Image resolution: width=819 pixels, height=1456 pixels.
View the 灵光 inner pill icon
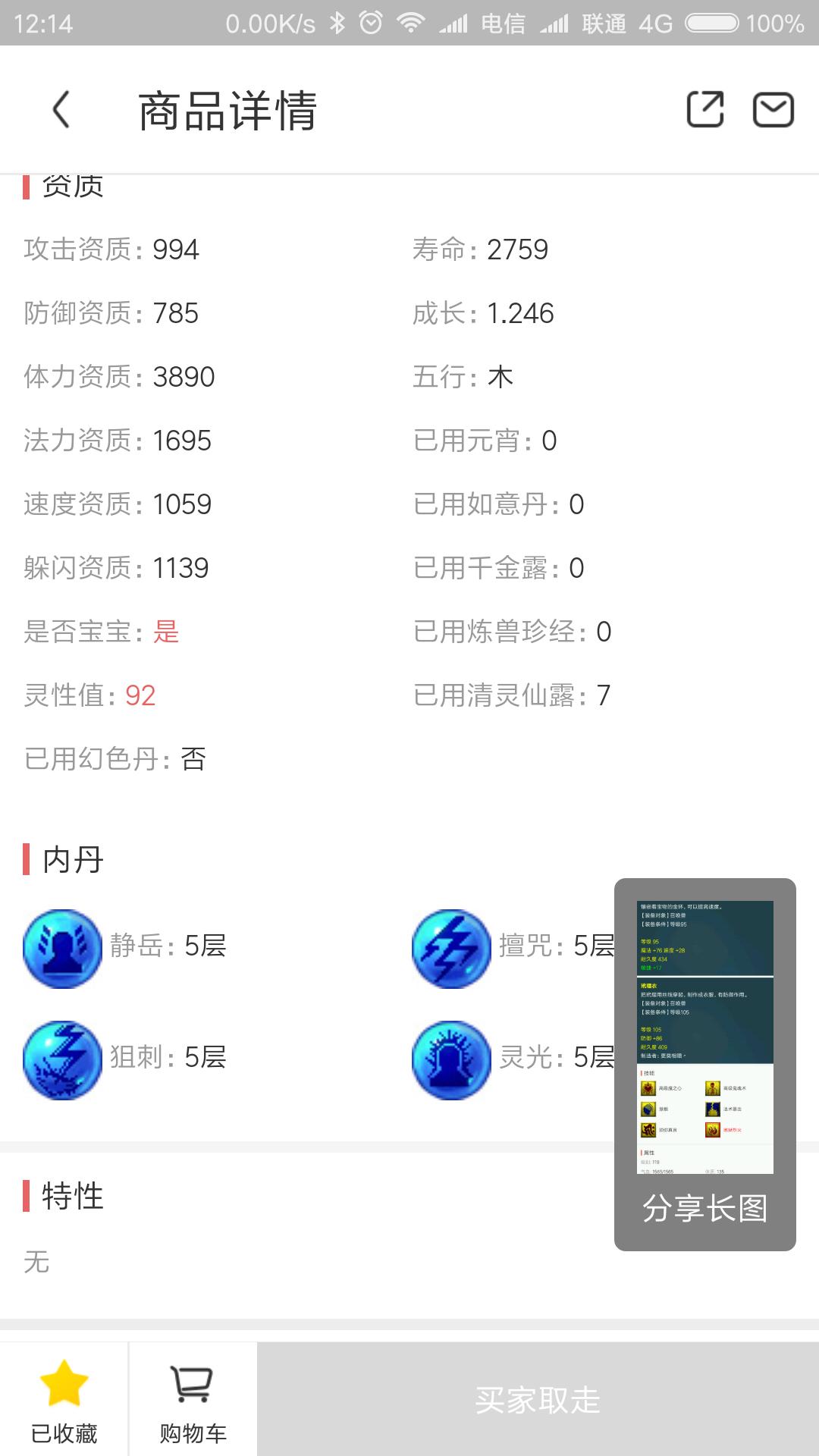pos(451,1060)
